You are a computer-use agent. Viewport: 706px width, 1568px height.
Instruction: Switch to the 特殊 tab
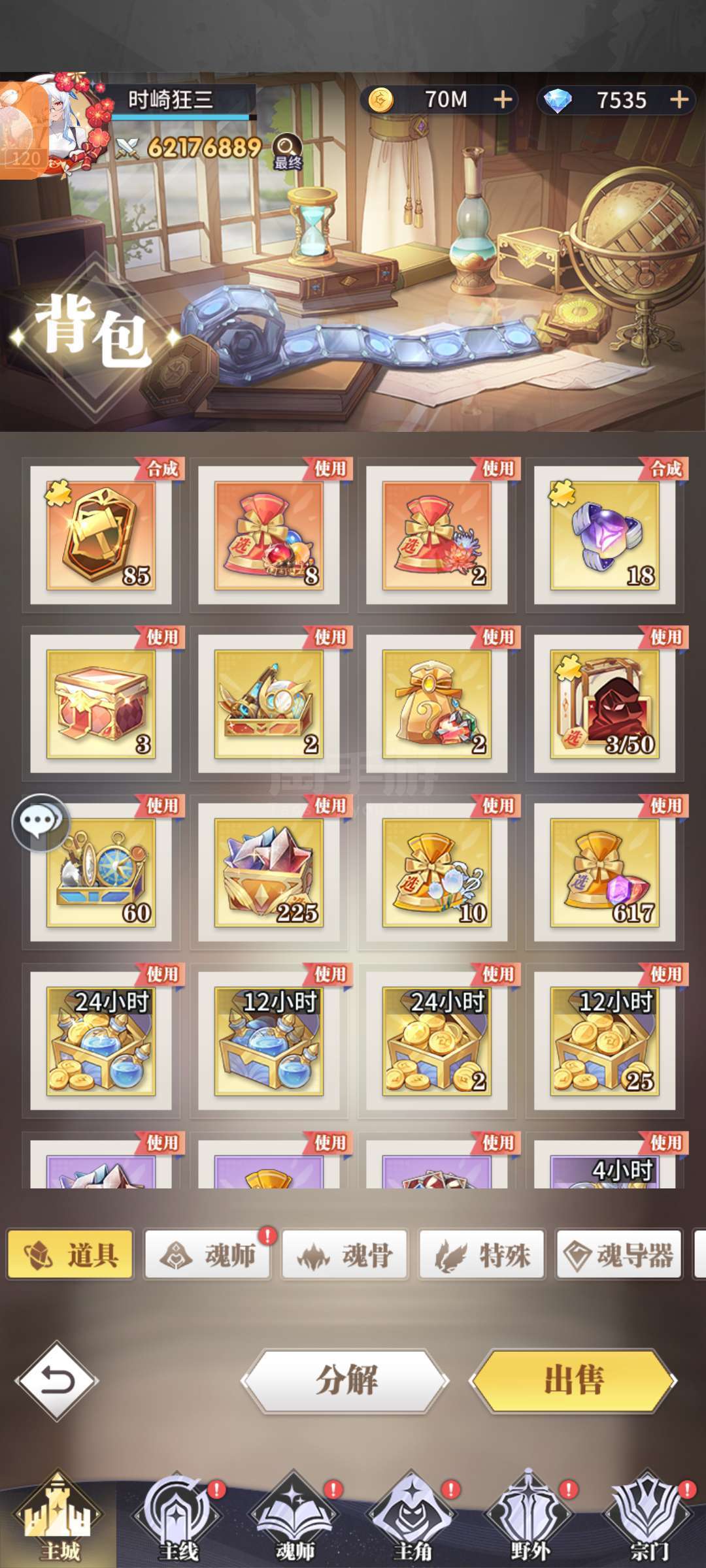[x=482, y=1254]
